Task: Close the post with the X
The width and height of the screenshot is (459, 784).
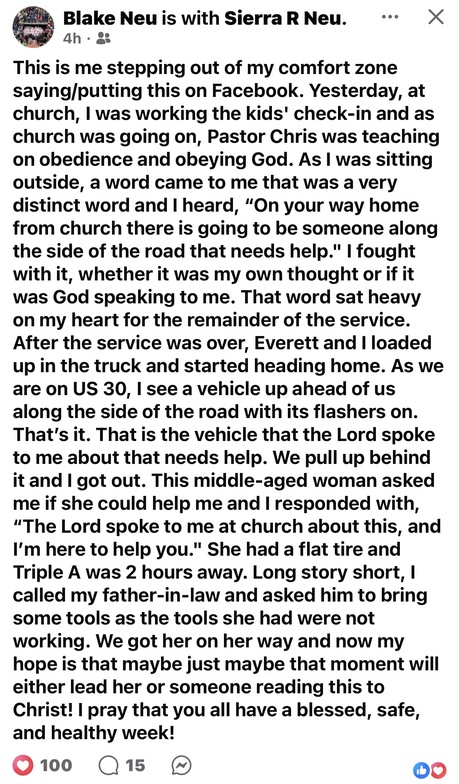Action: click(x=436, y=17)
